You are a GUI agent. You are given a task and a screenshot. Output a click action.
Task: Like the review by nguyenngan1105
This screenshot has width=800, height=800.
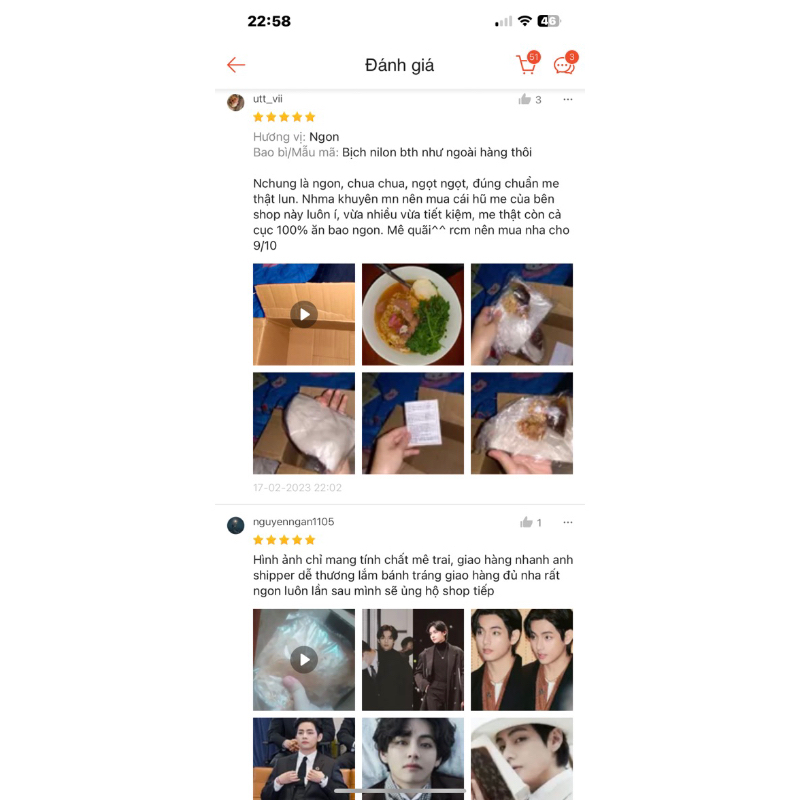coord(526,522)
